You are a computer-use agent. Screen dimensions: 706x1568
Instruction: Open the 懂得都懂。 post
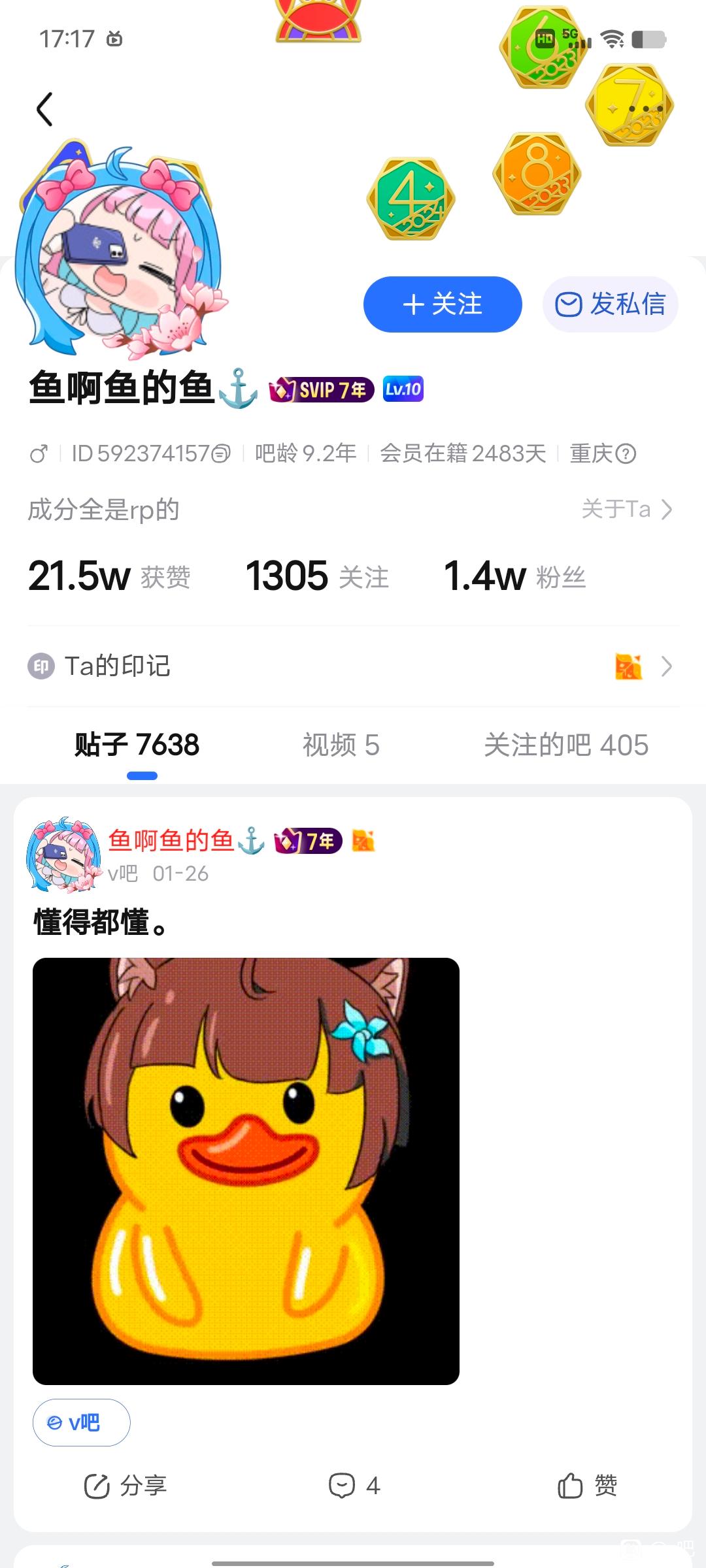(x=102, y=923)
